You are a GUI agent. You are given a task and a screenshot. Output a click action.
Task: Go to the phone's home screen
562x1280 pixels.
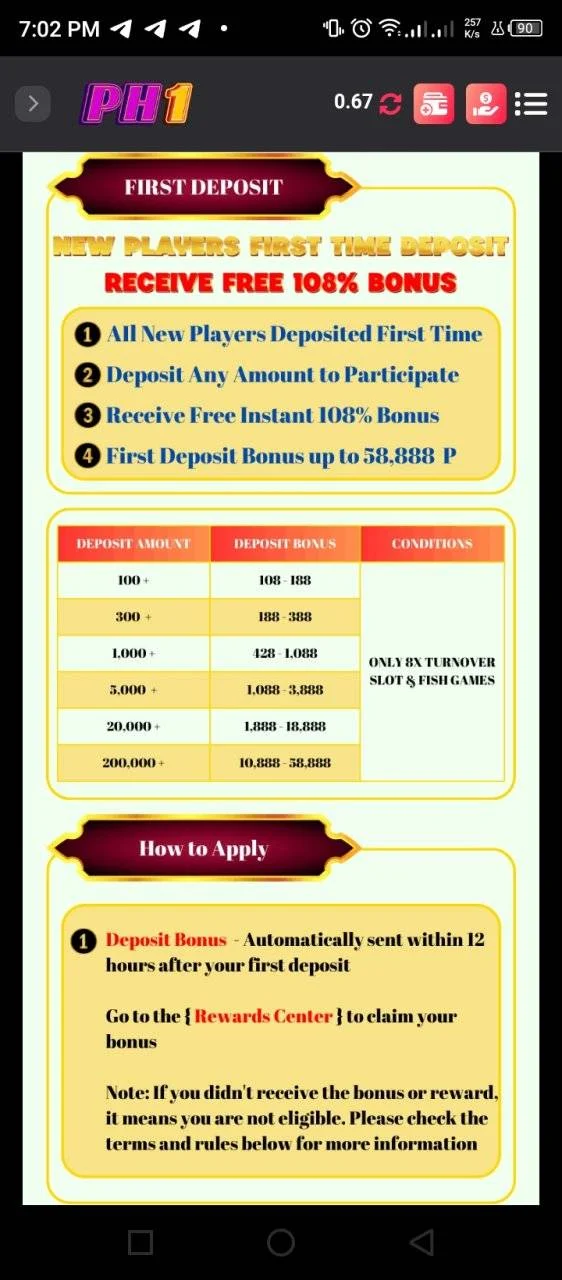click(x=281, y=1242)
